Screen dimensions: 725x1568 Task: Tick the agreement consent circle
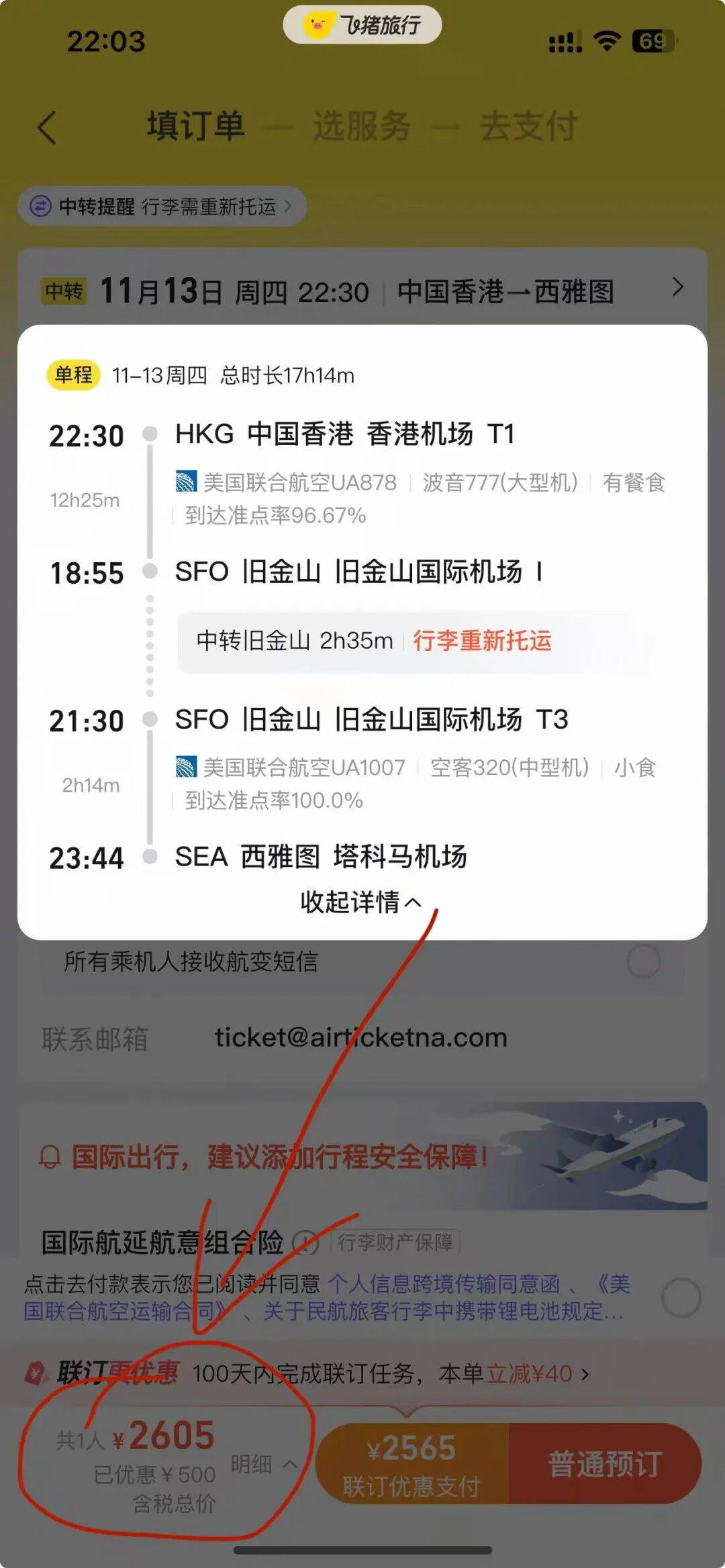point(681,1297)
